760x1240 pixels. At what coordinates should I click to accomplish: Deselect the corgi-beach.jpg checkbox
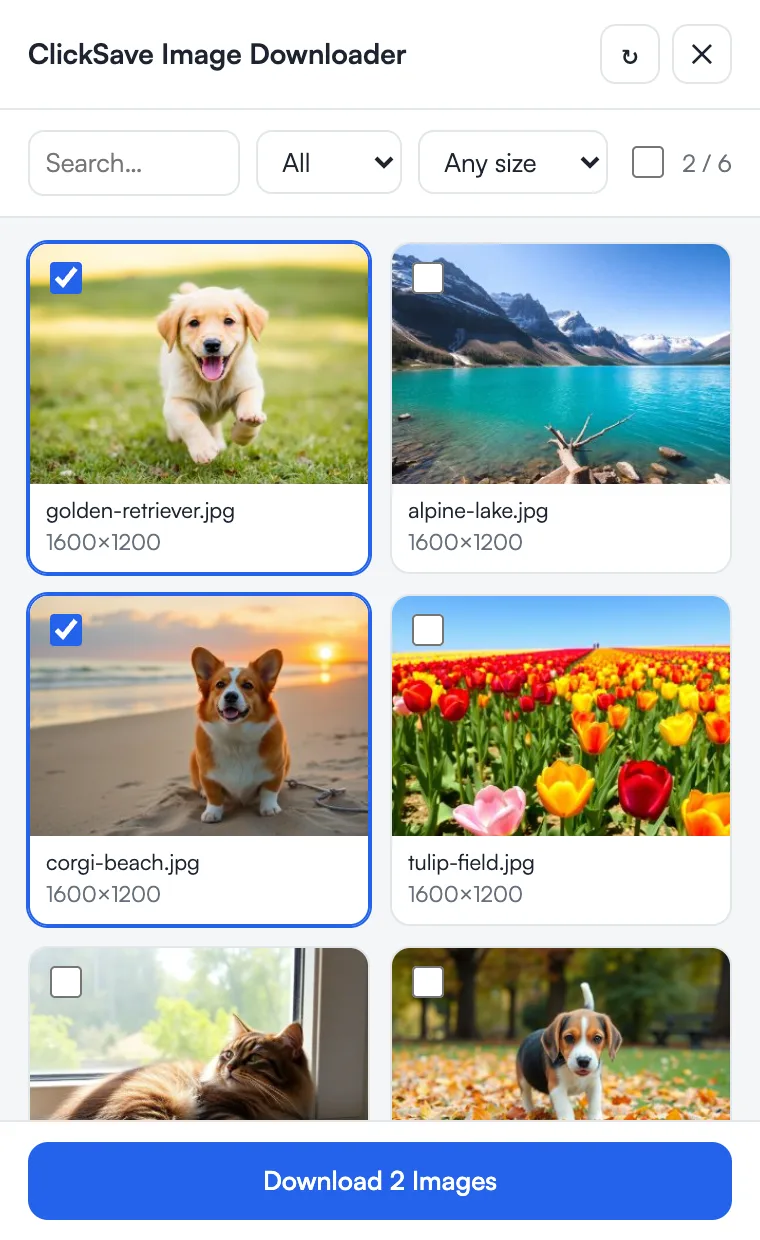[66, 630]
